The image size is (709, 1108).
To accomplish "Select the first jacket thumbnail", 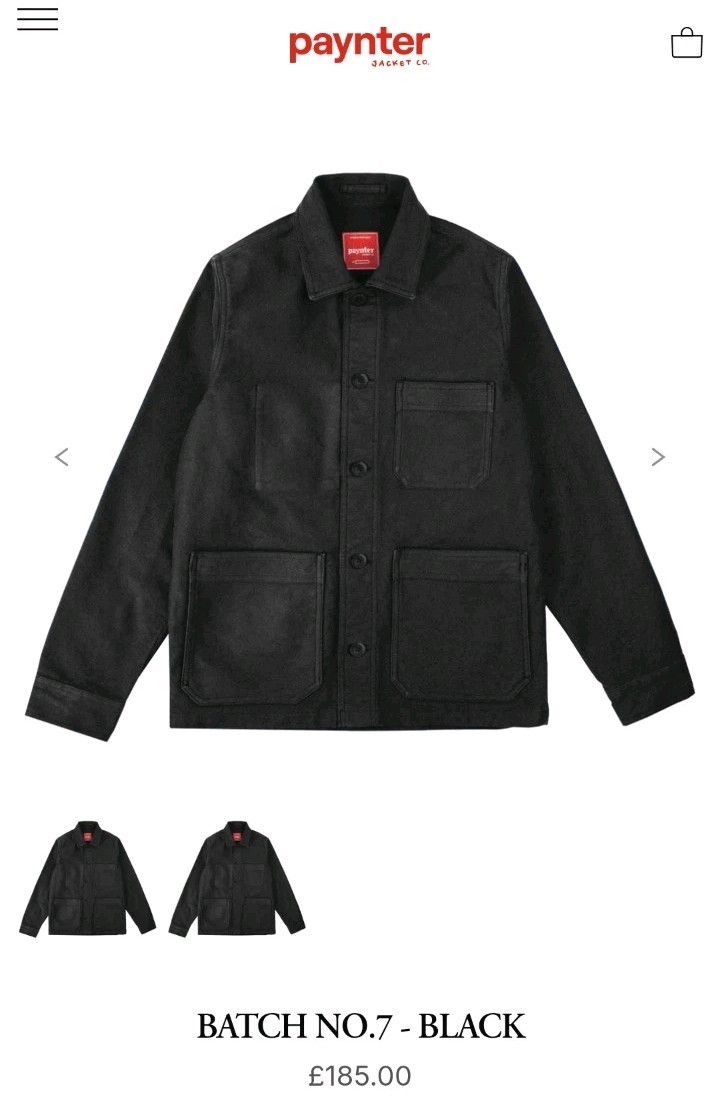I will pos(87,878).
